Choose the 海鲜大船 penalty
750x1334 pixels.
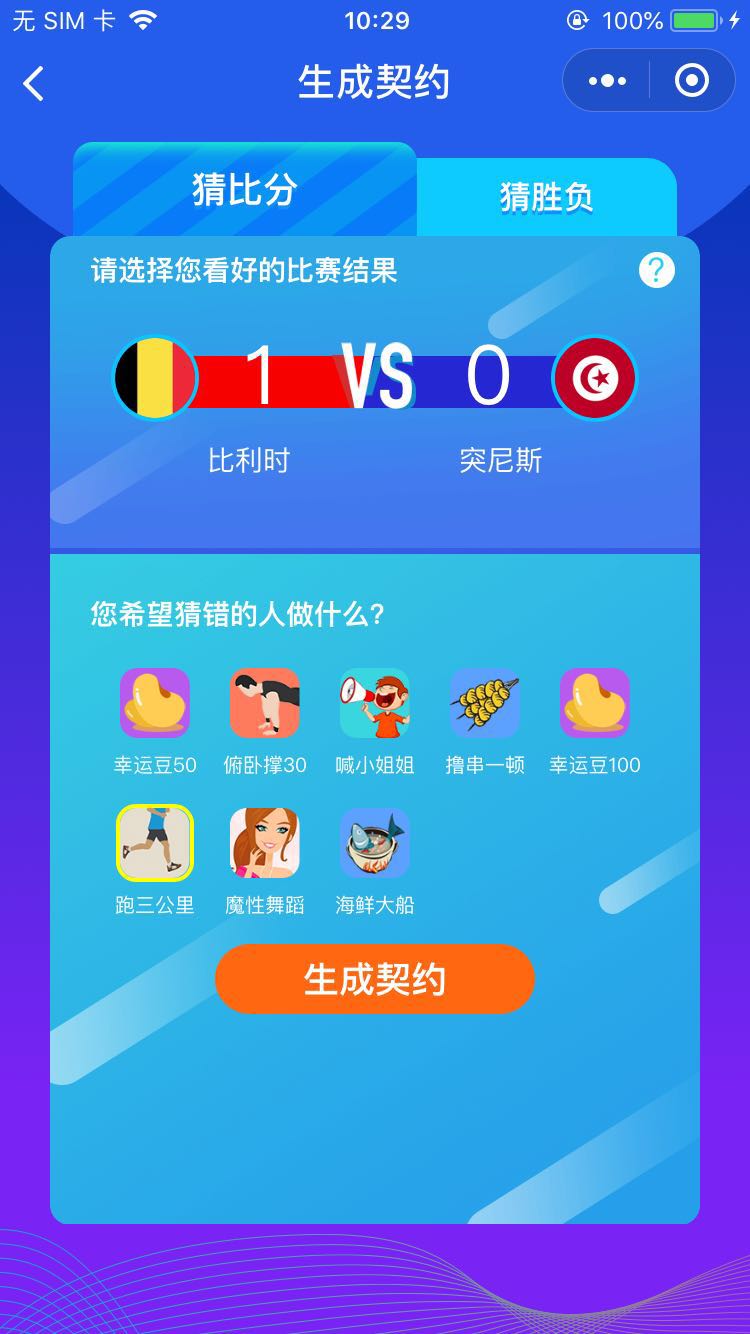click(x=375, y=843)
